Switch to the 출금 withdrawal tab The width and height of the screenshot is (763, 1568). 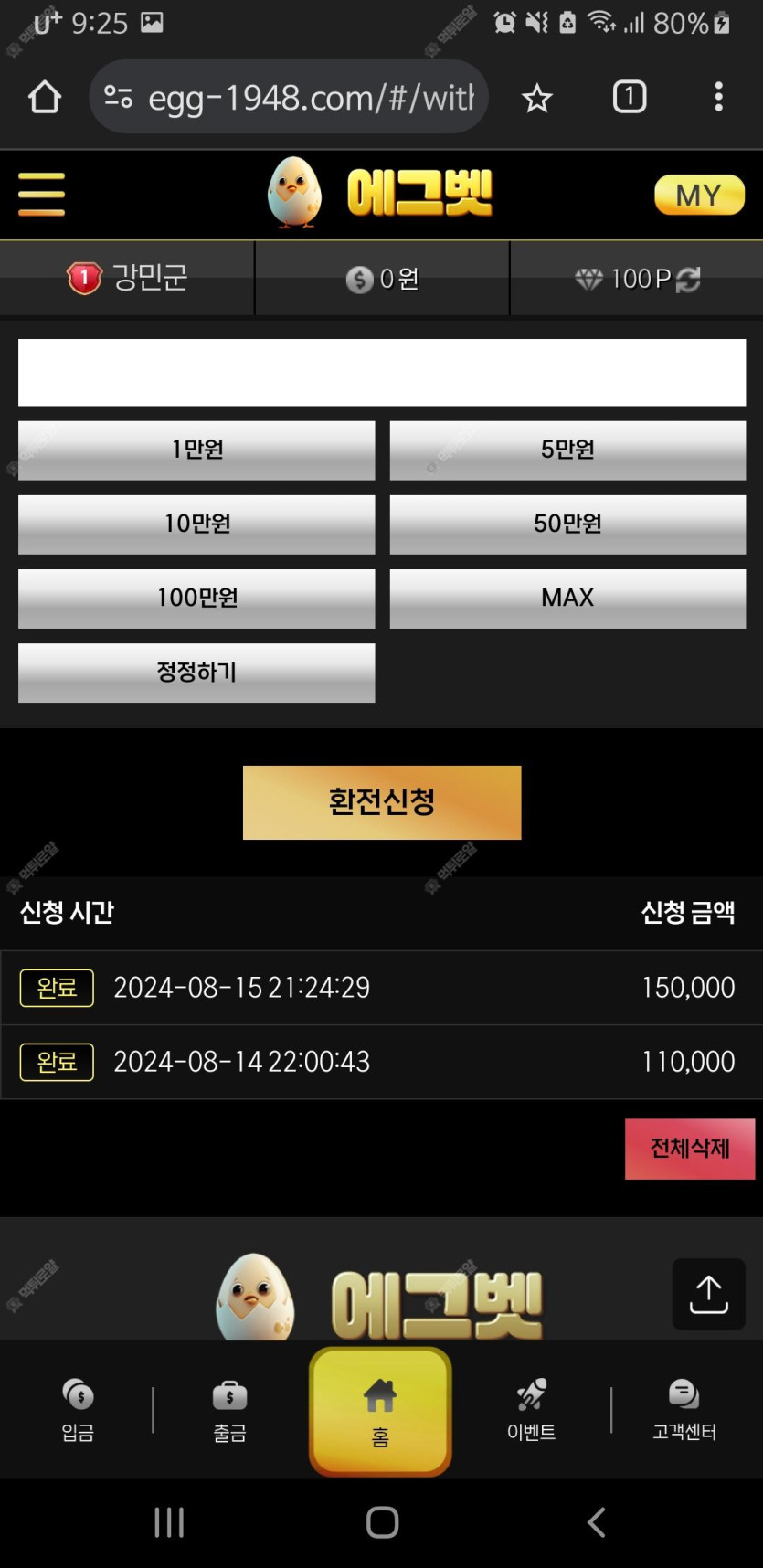tap(229, 1410)
